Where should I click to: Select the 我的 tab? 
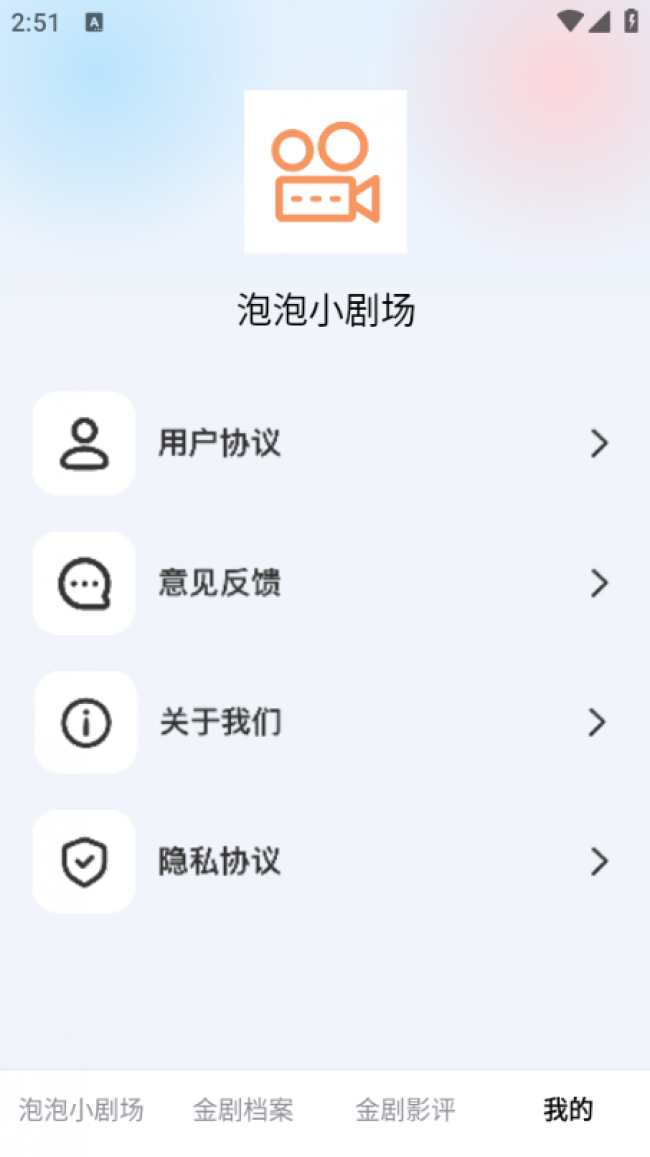tap(568, 1109)
